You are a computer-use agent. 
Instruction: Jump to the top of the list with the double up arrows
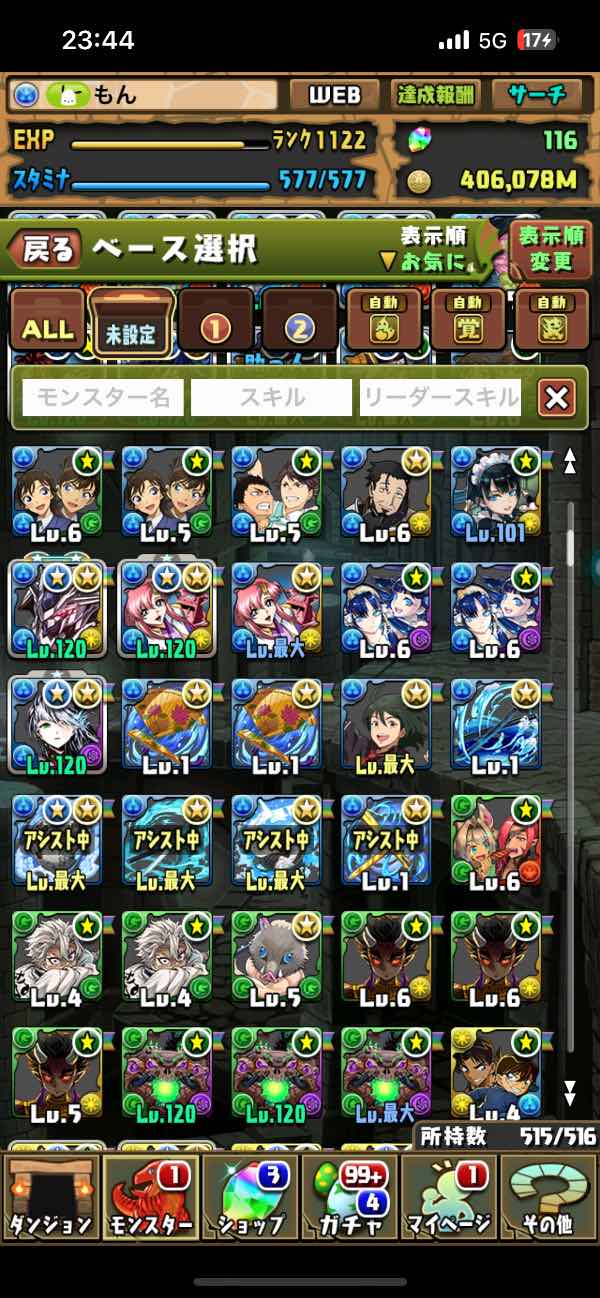[570, 461]
